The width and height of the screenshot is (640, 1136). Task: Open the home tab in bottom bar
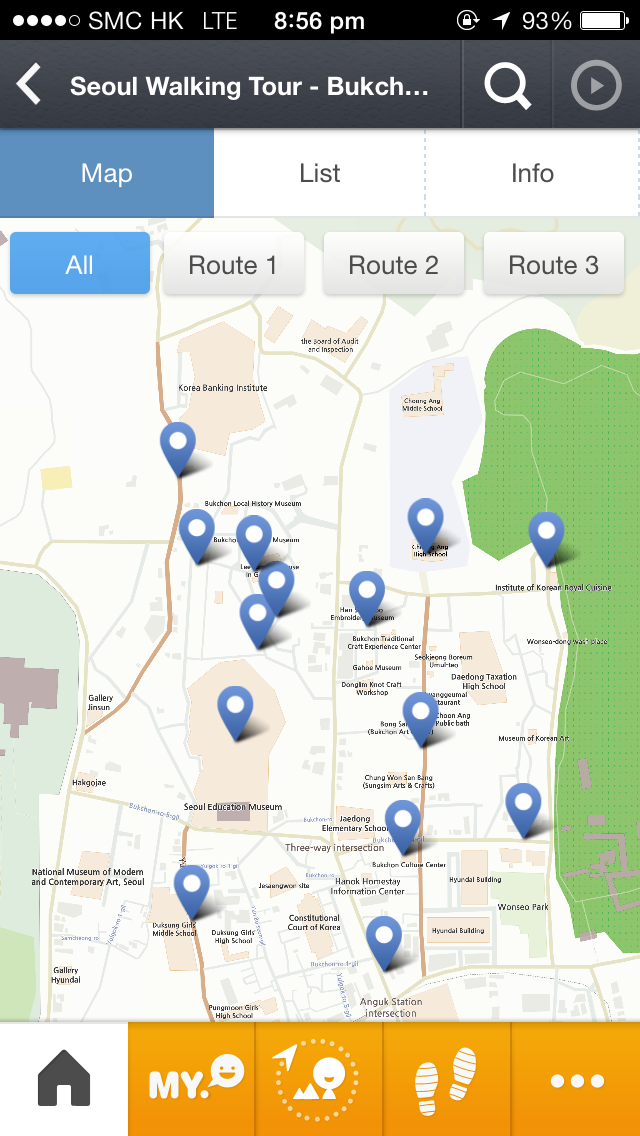64,1079
